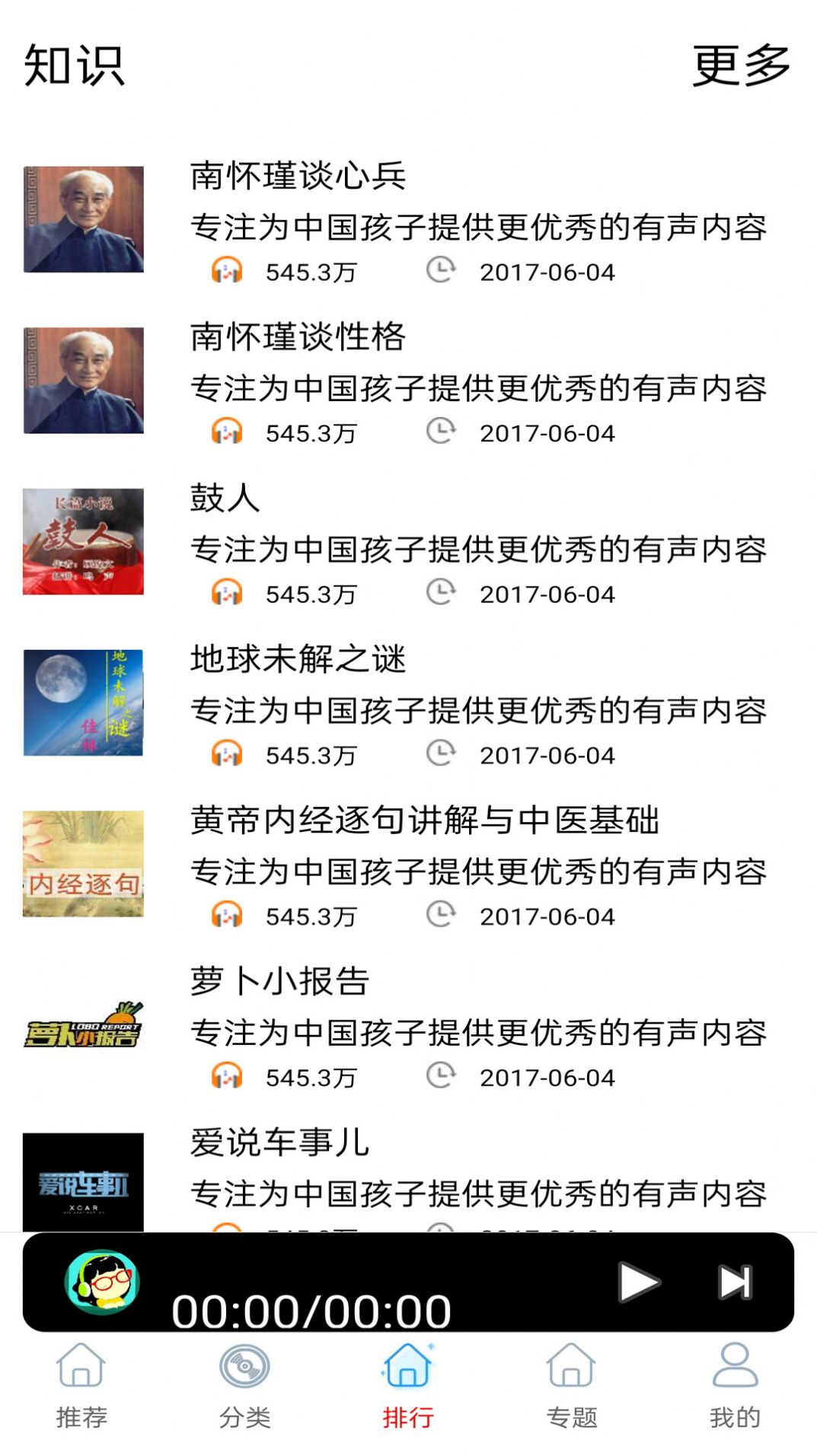Skip to next track in the mini player
This screenshot has height=1456, width=817.
[732, 1282]
